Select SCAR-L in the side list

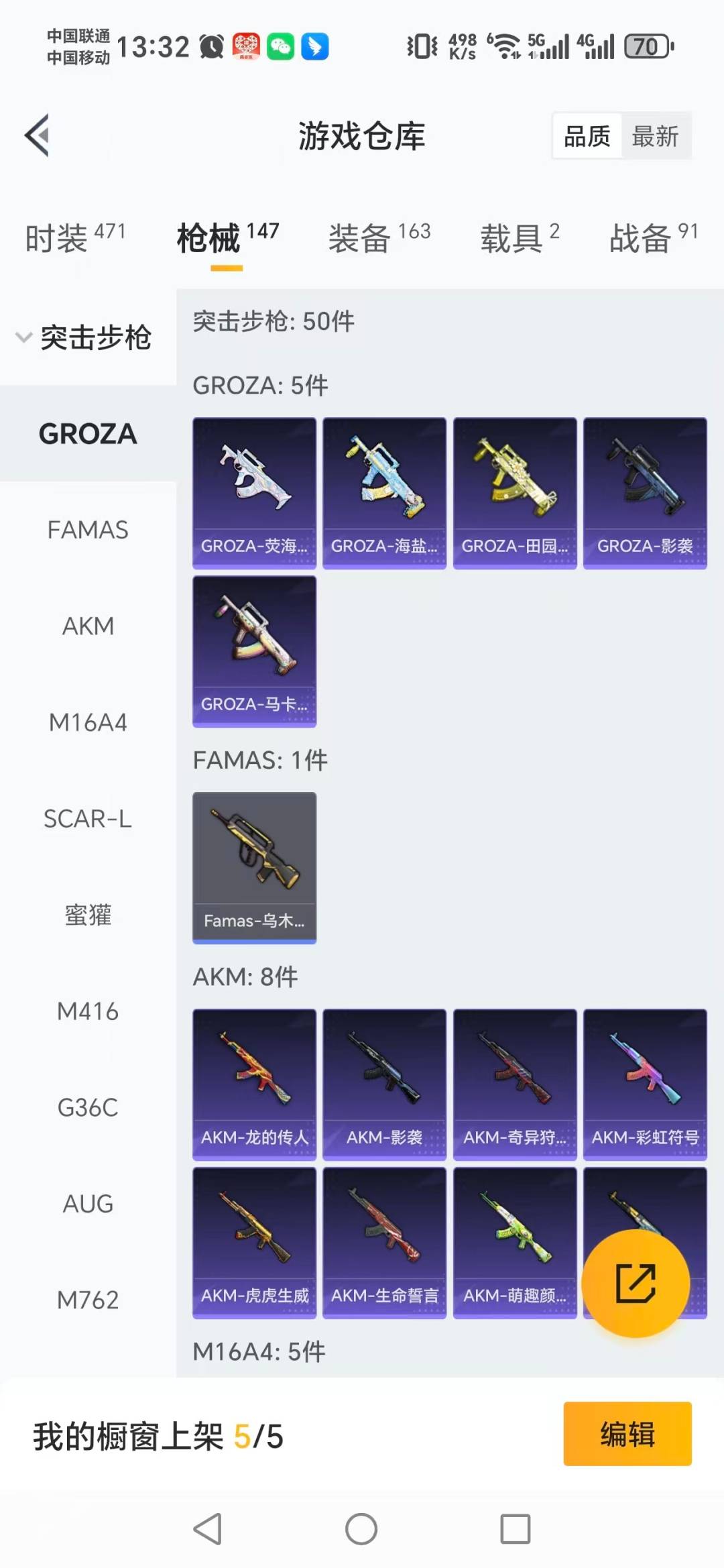point(88,819)
